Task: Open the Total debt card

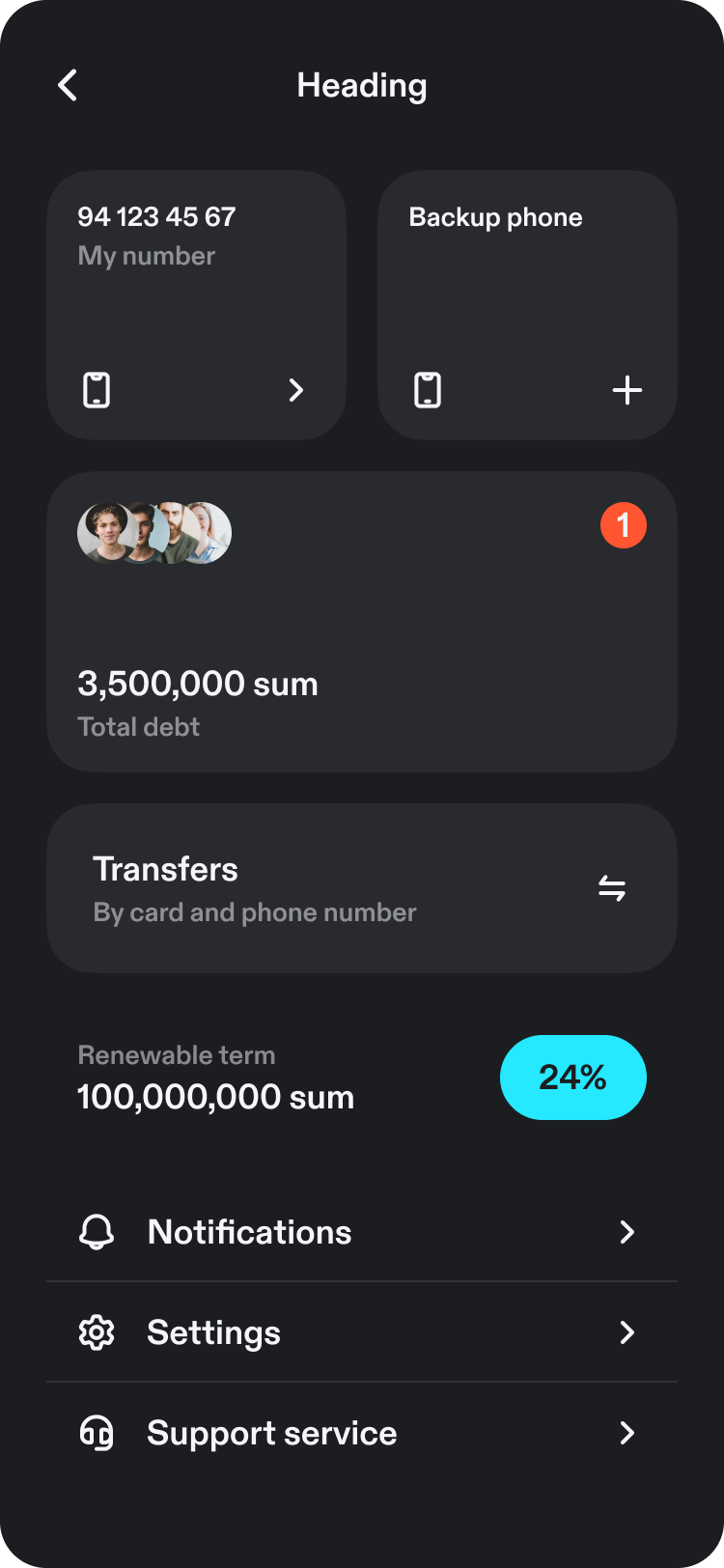Action: 362,622
